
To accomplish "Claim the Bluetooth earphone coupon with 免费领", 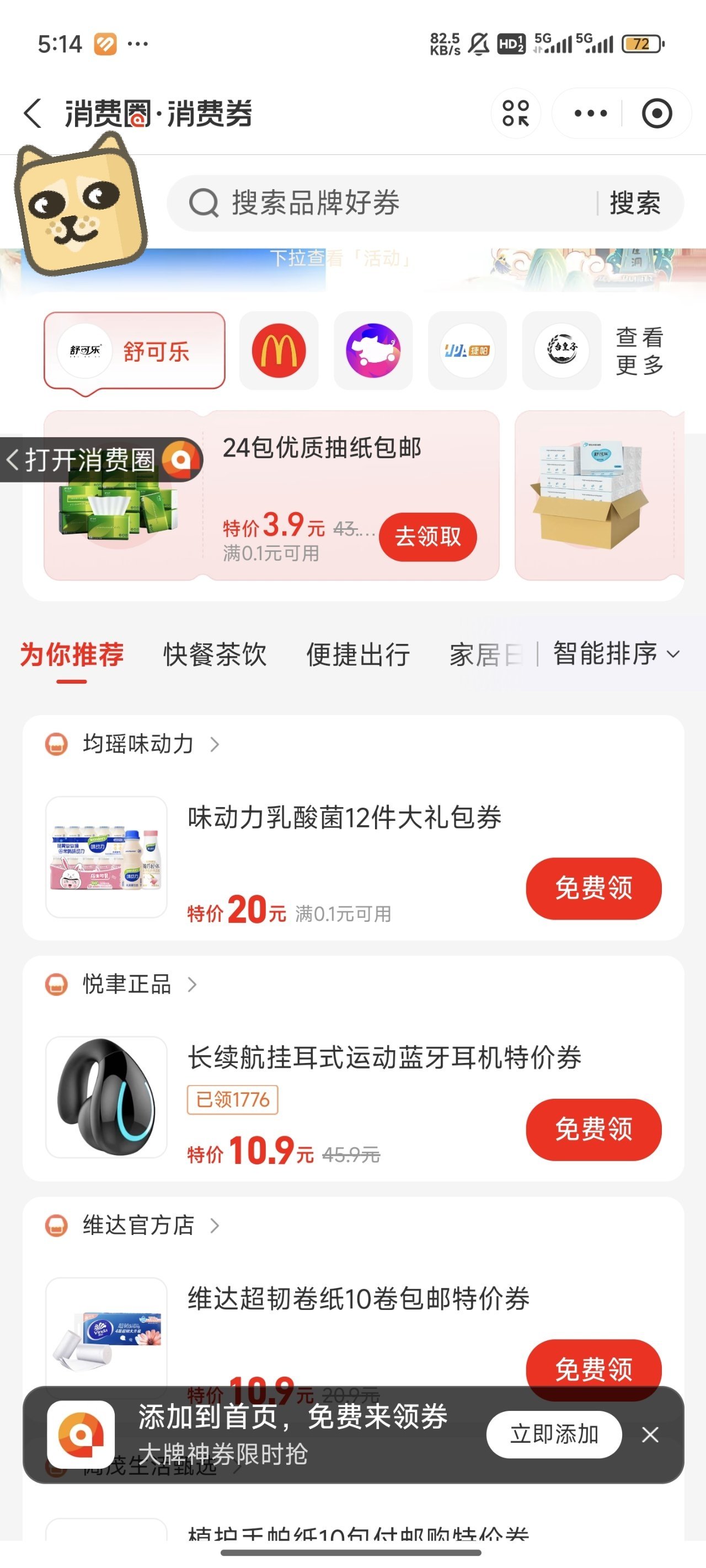I will 593,1129.
